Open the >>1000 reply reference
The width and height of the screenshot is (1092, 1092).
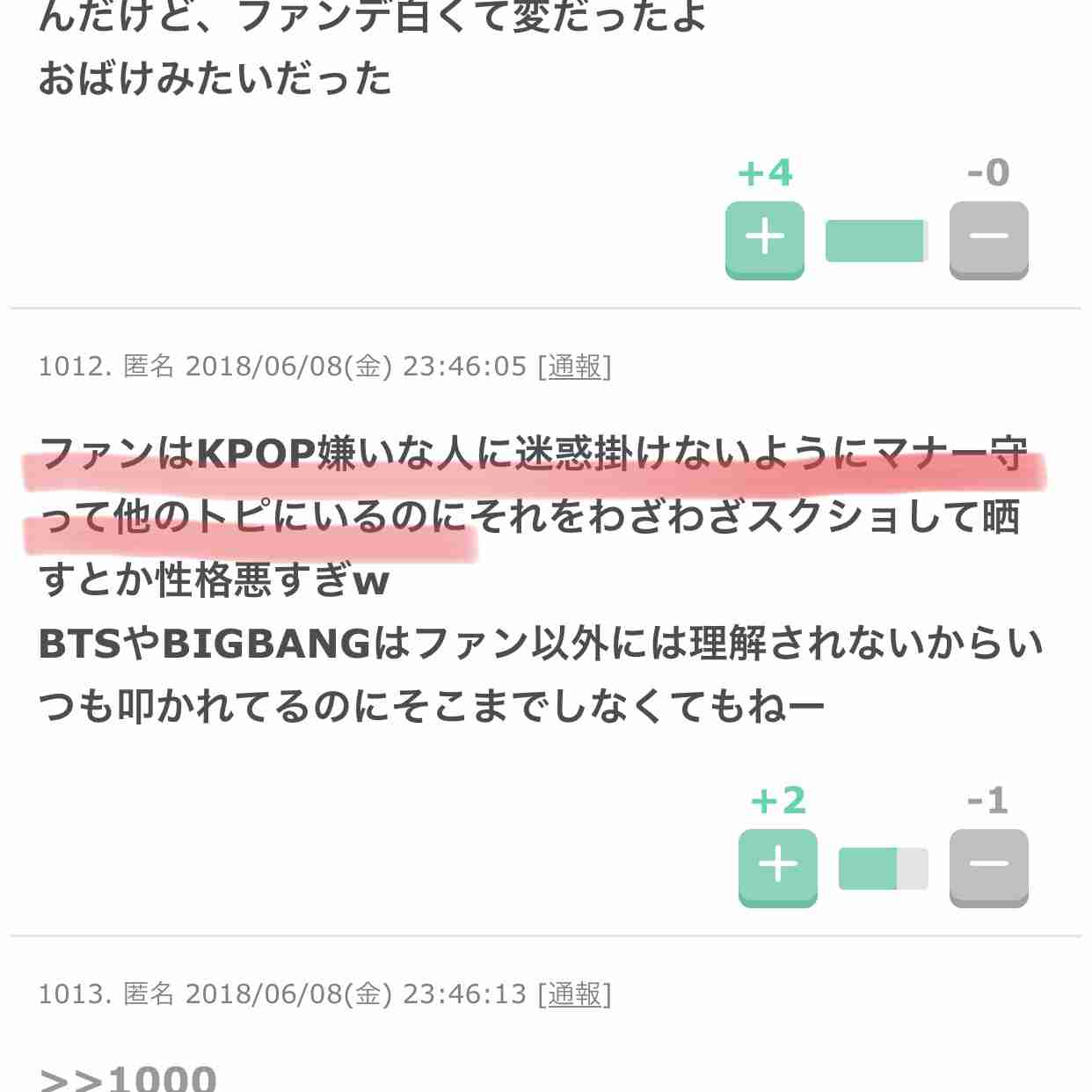pos(128,1078)
